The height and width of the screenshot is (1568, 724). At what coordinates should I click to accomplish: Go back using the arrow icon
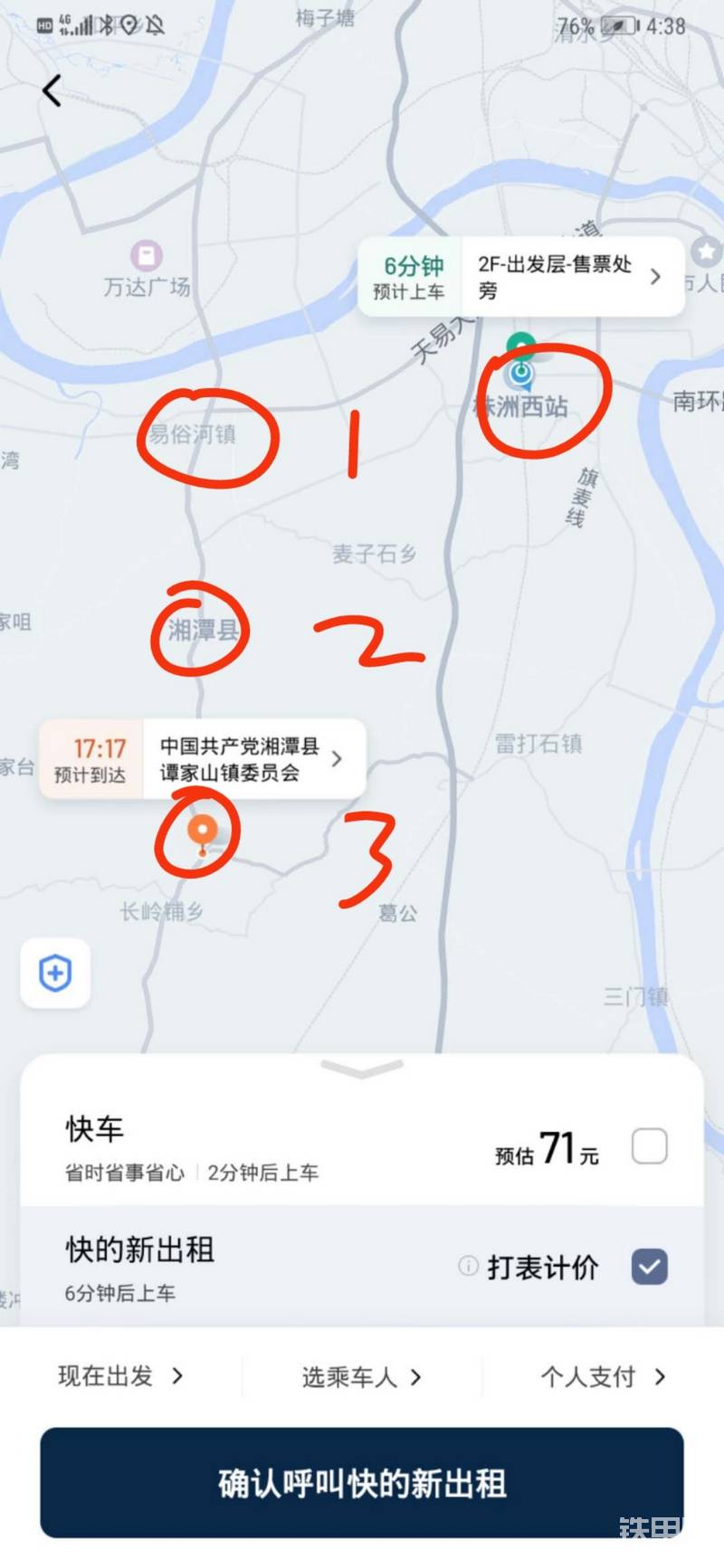pyautogui.click(x=52, y=90)
